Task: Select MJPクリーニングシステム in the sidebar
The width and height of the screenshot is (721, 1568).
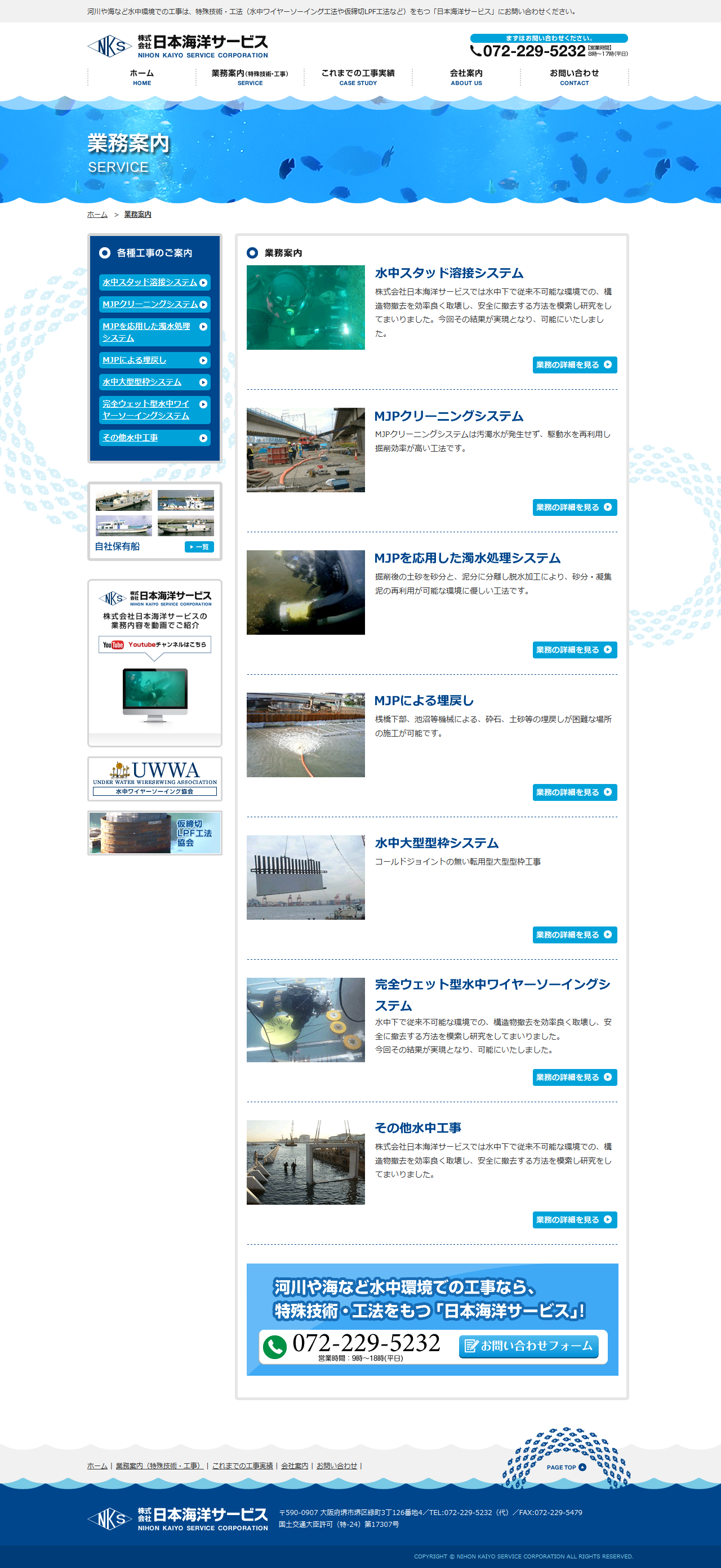Action: coord(155,304)
